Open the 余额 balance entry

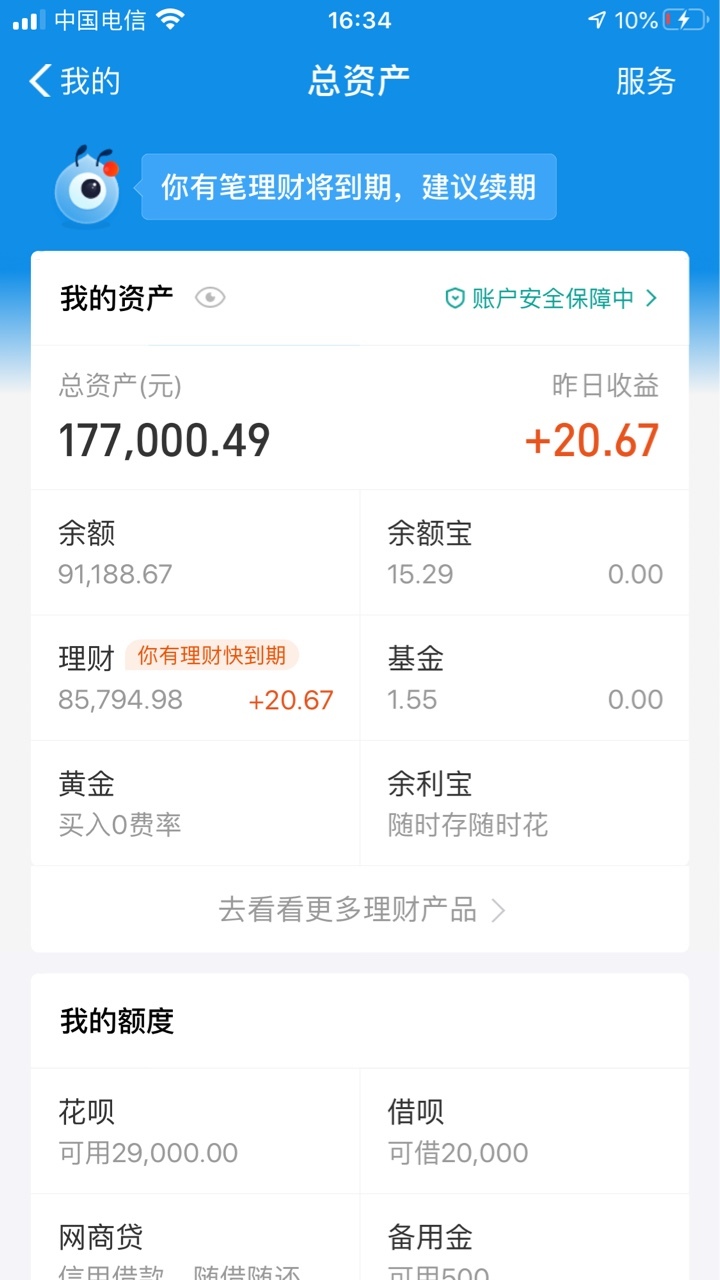pyautogui.click(x=195, y=553)
